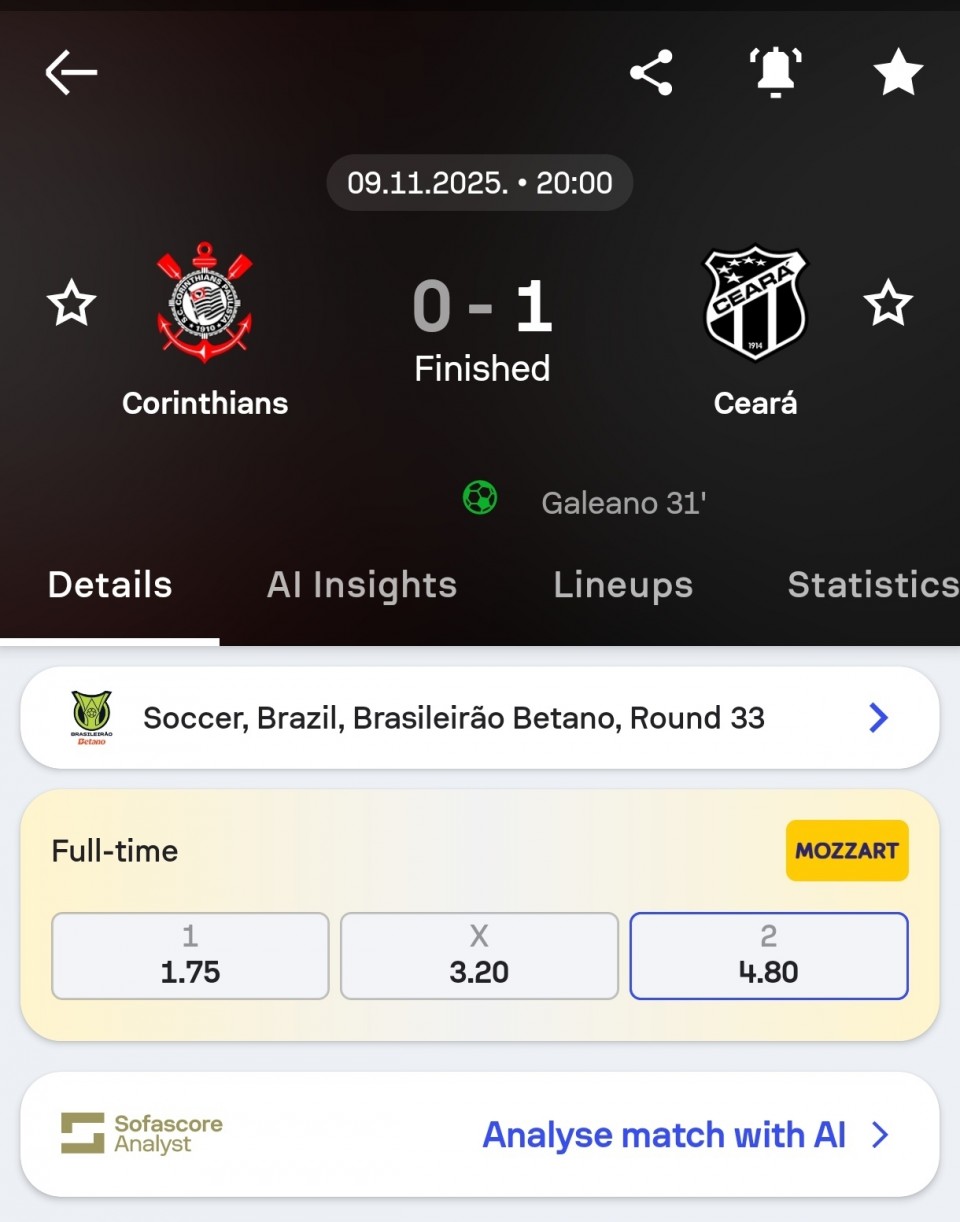The image size is (960, 1222).
Task: Open Brasileirão Betano Round 33 league page
Action: point(480,718)
